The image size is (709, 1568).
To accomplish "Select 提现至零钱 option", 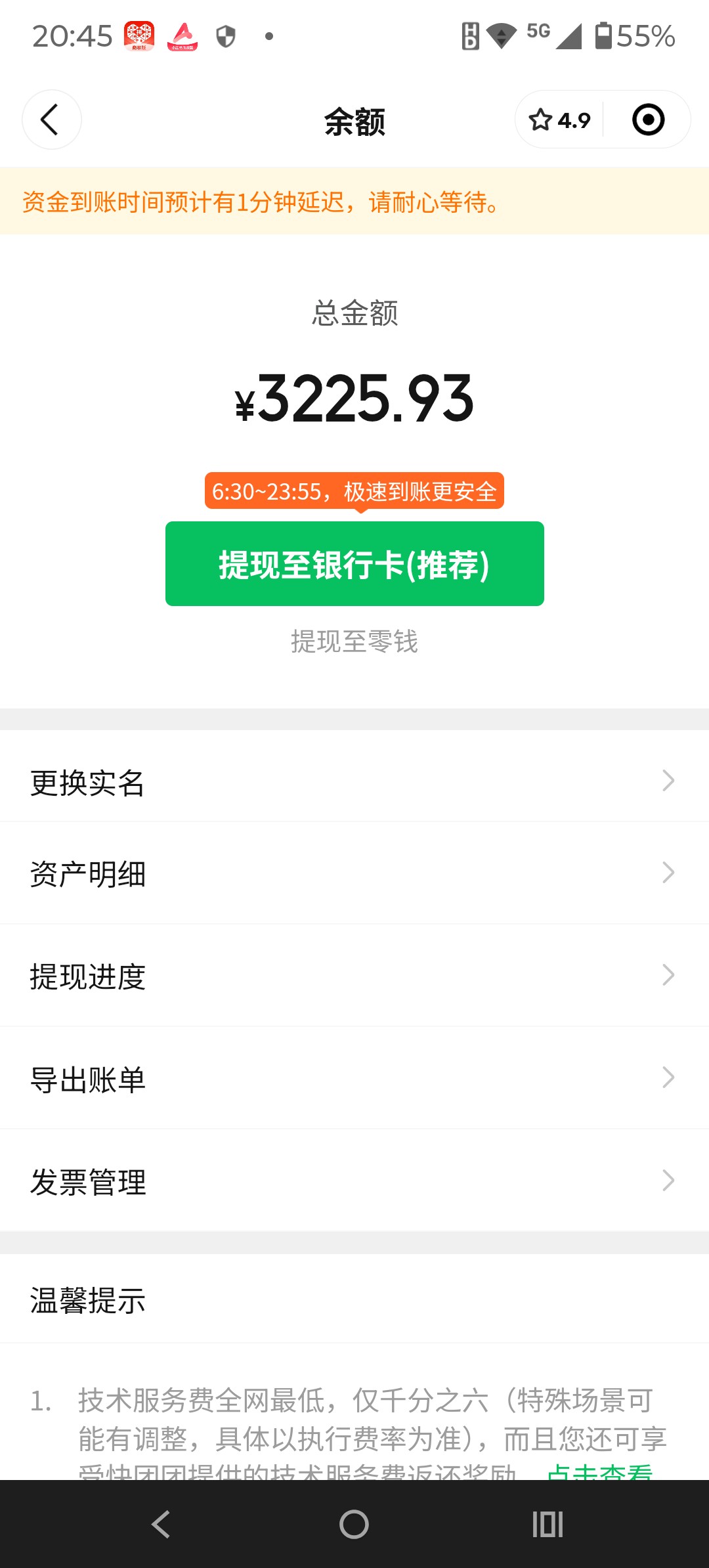I will pyautogui.click(x=354, y=642).
